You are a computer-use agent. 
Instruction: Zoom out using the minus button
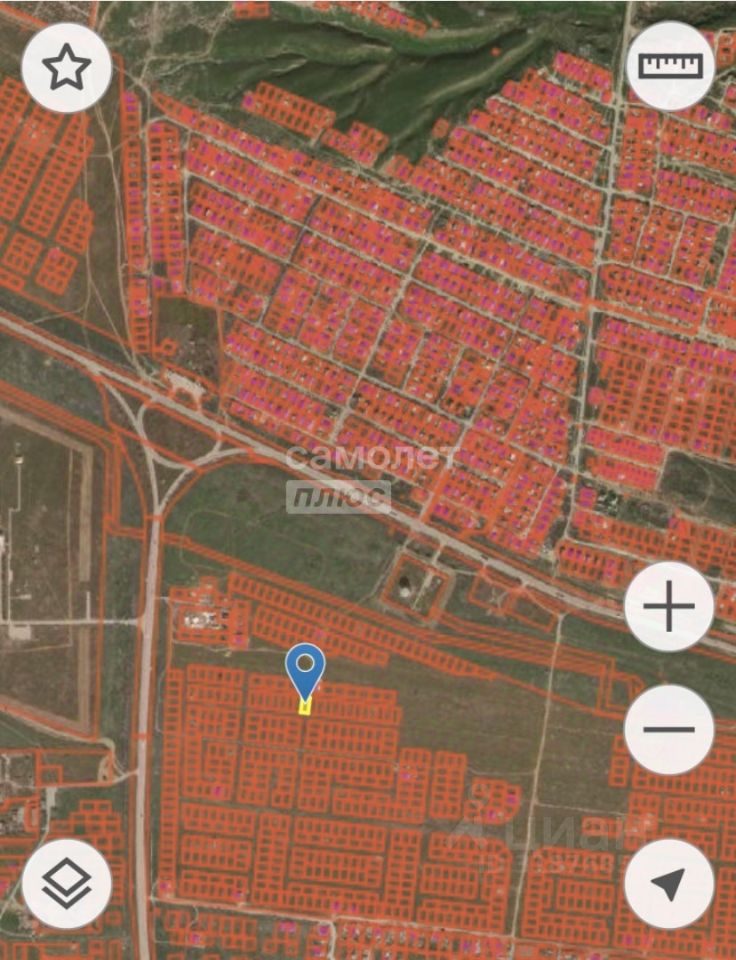click(x=669, y=728)
